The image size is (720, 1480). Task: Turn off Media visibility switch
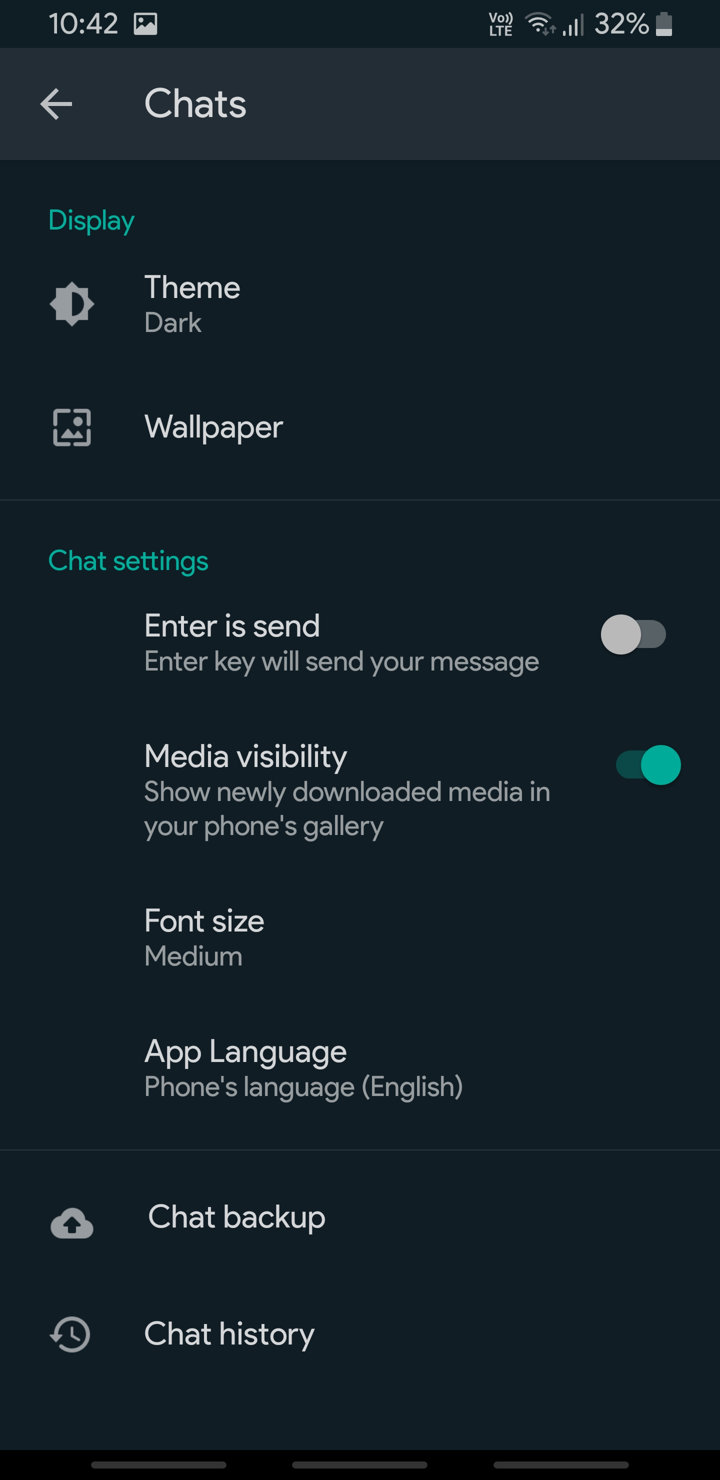(x=648, y=766)
